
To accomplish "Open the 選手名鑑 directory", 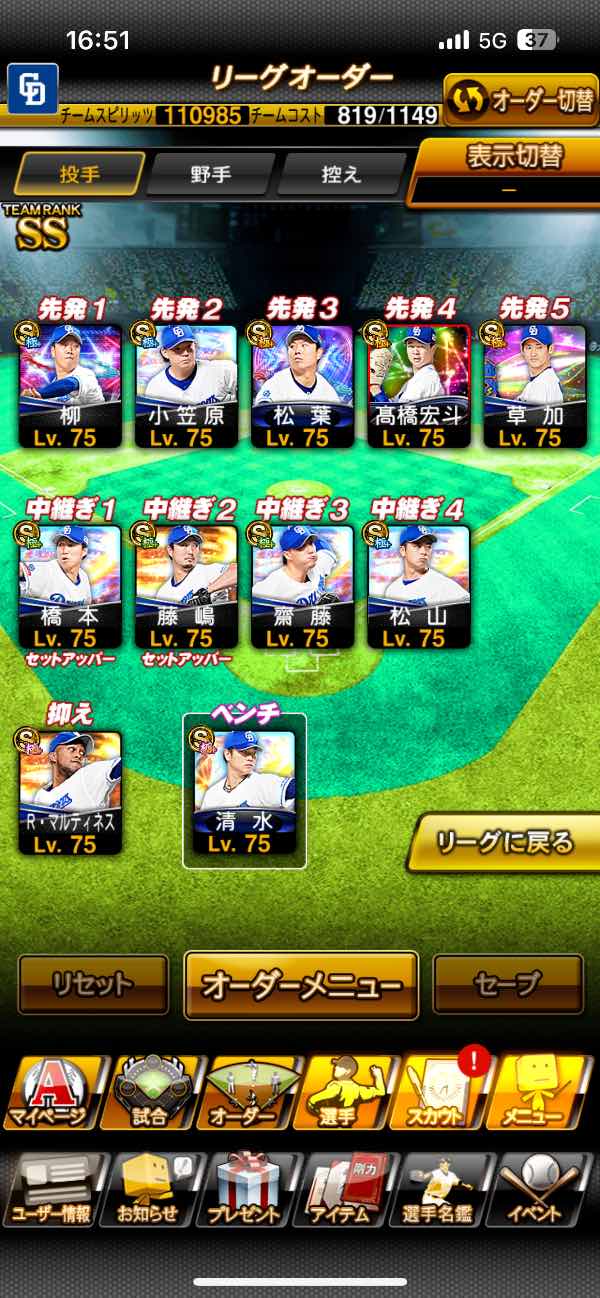I will pyautogui.click(x=440, y=1190).
